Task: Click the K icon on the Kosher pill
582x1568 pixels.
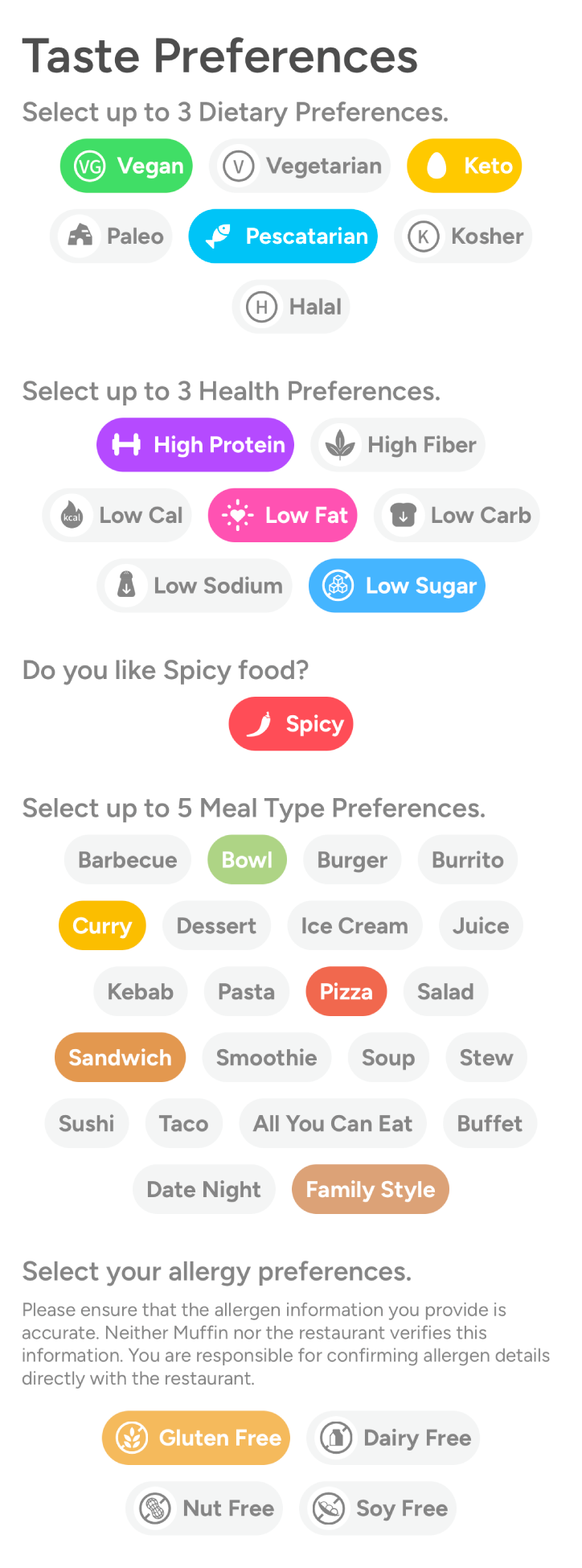Action: point(424,236)
